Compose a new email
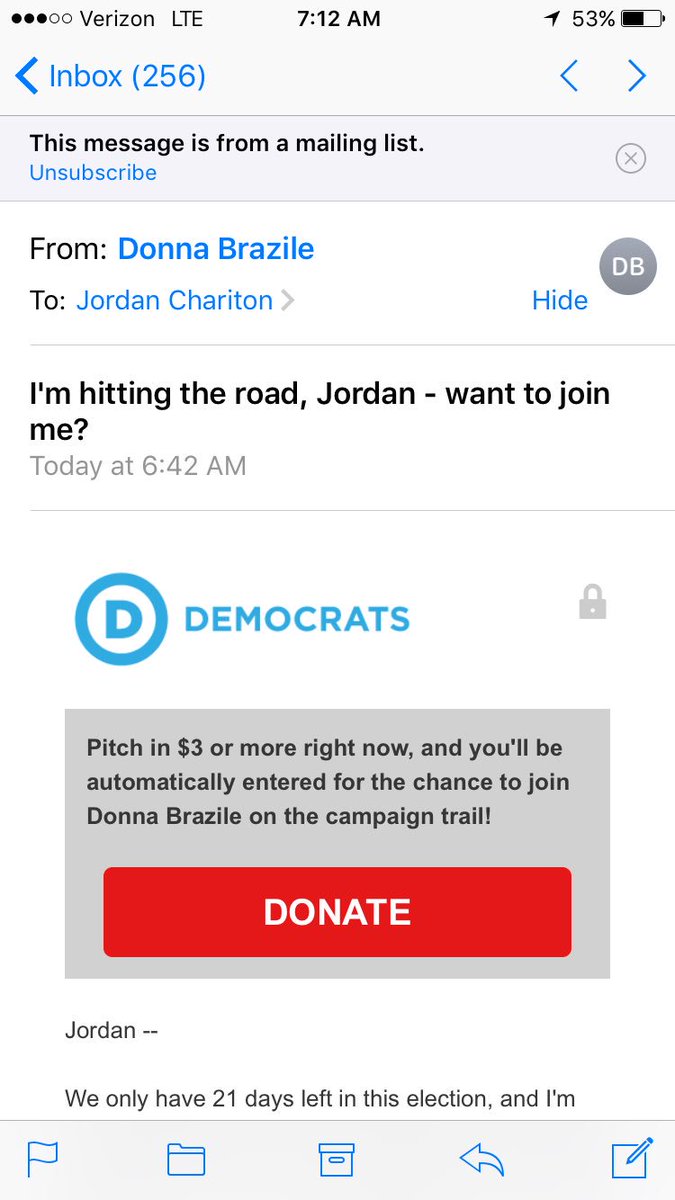The height and width of the screenshot is (1200, 675). pos(632,1158)
